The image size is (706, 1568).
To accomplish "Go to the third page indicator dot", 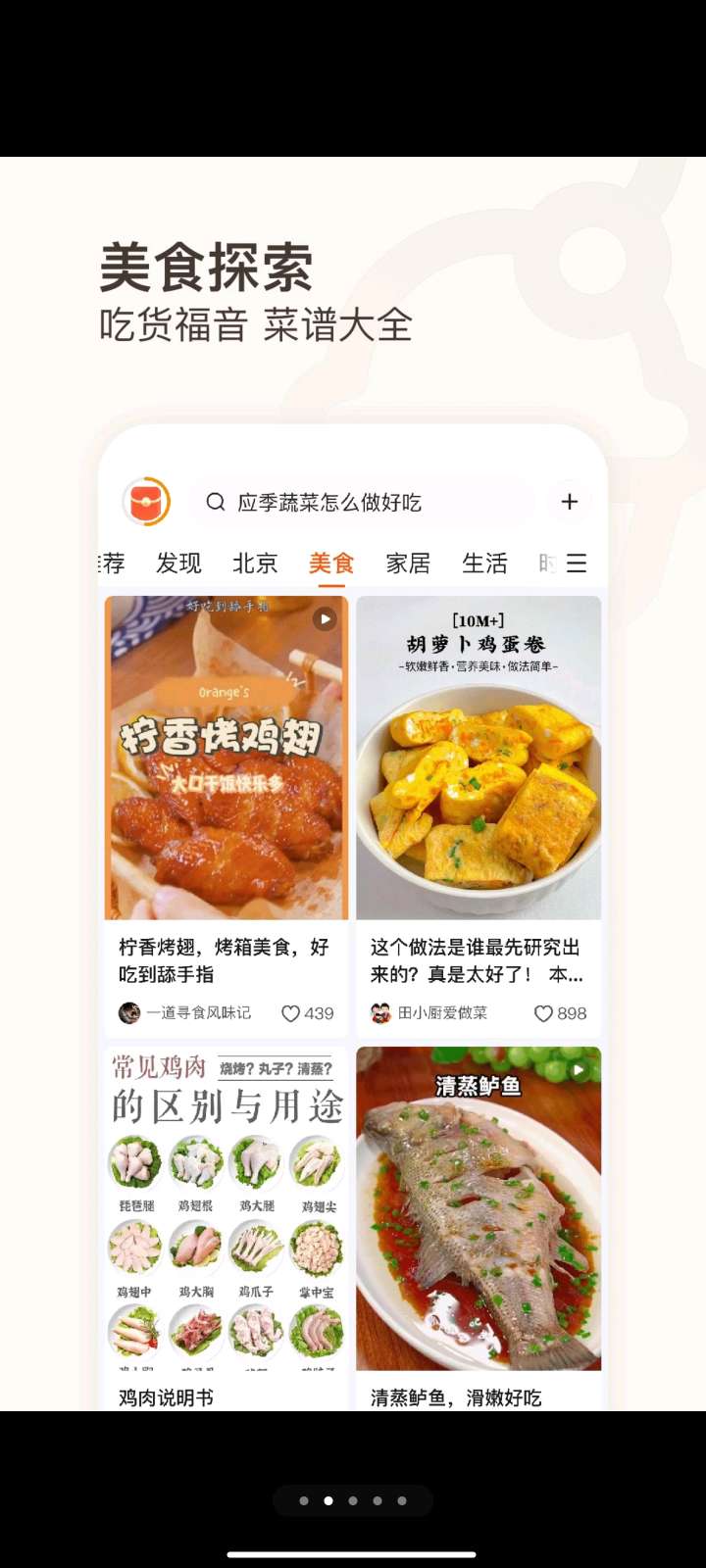I will [353, 1500].
